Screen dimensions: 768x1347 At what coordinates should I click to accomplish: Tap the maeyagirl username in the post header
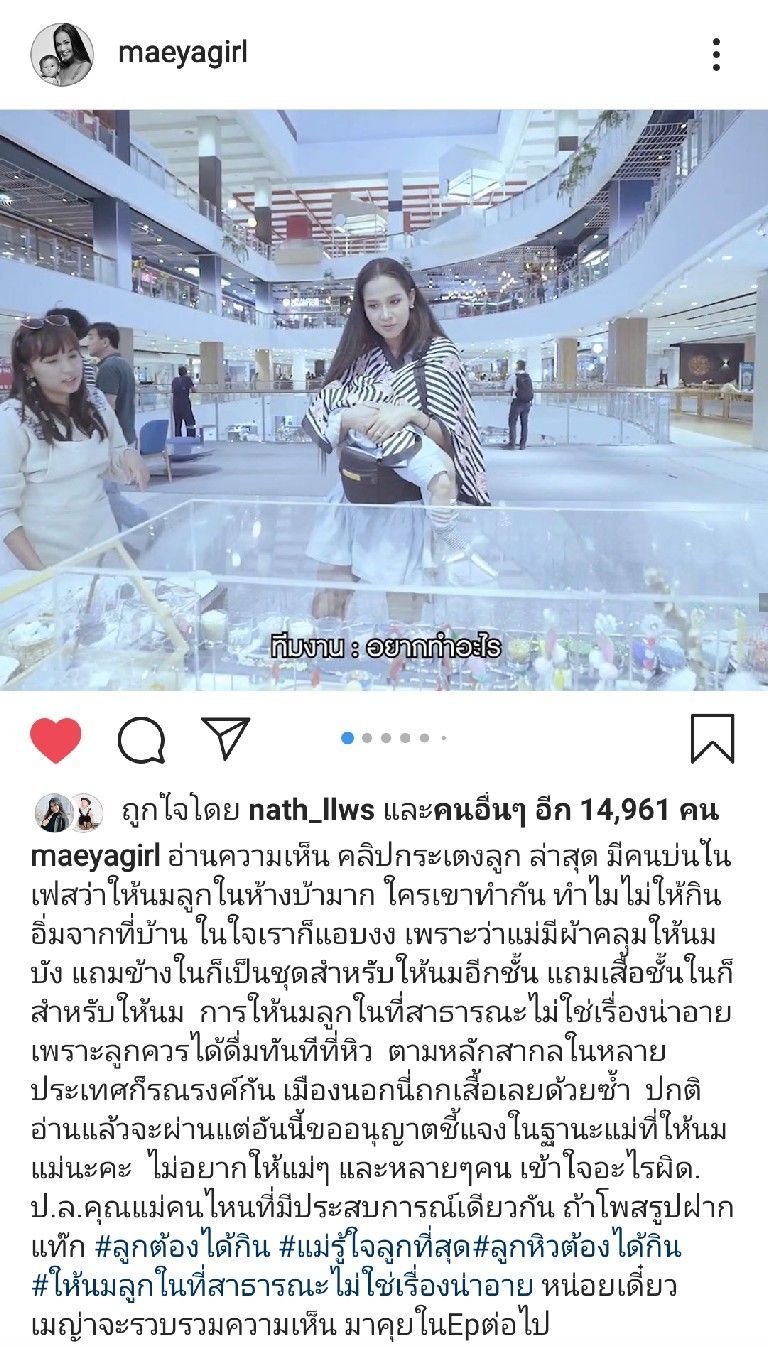point(182,54)
